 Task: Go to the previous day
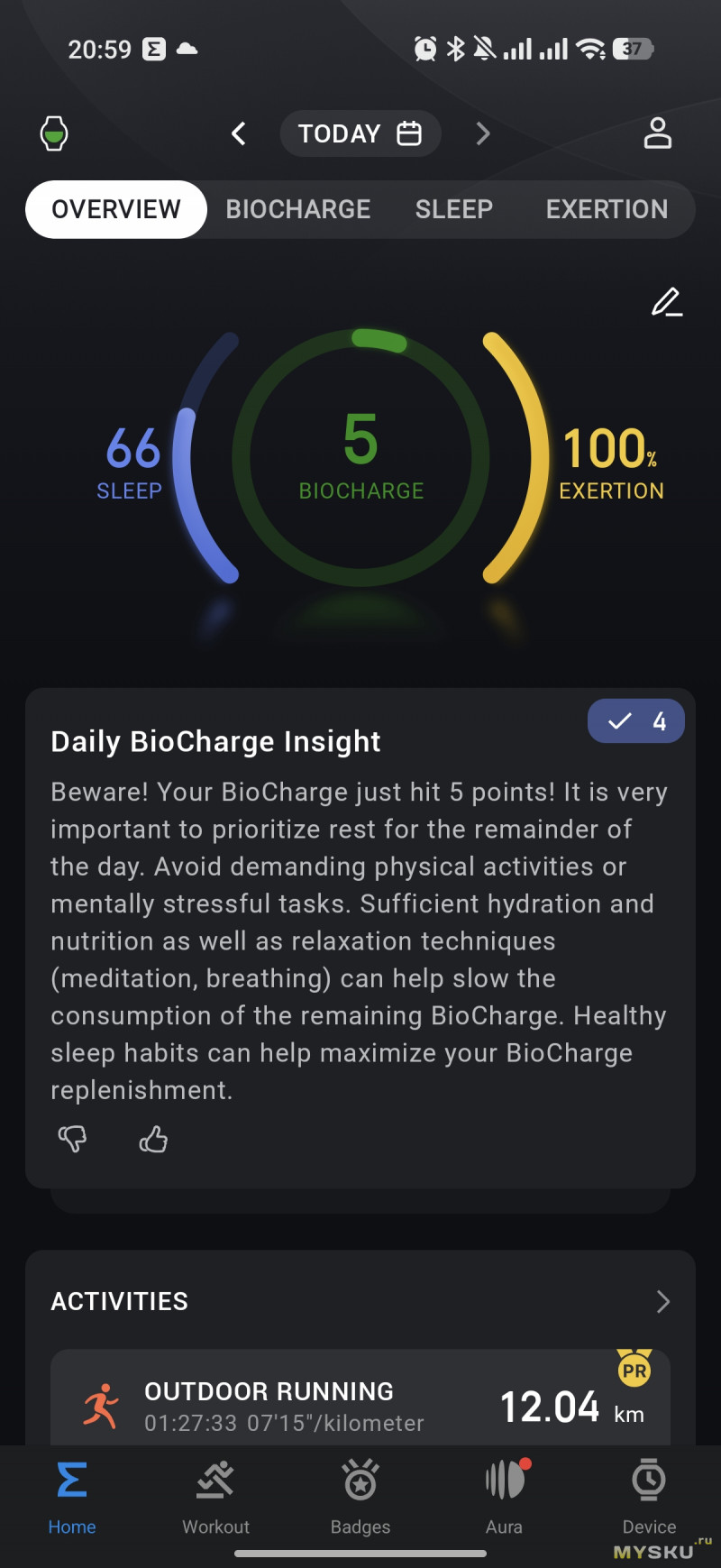(x=239, y=133)
